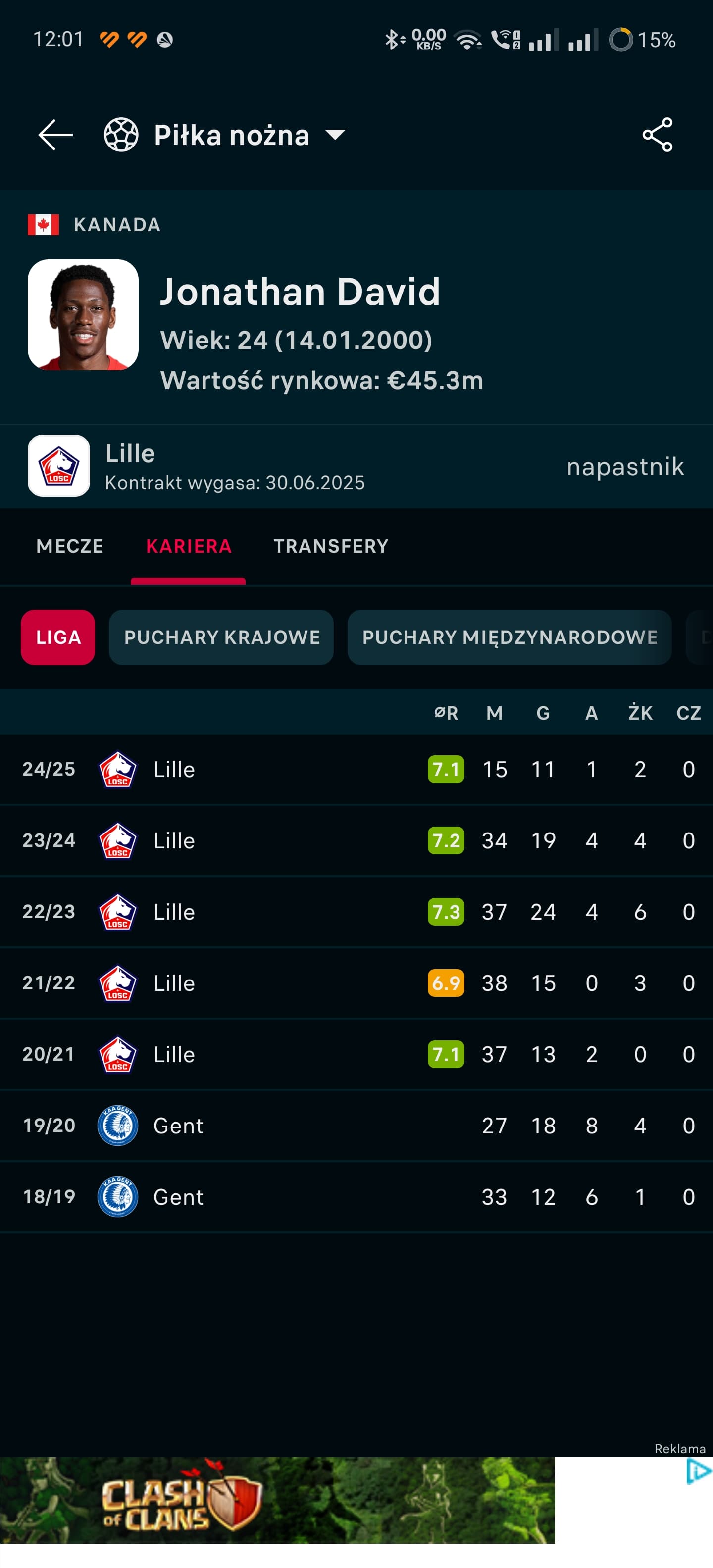
Task: Open the 24/25 Lille season row
Action: pos(356,769)
